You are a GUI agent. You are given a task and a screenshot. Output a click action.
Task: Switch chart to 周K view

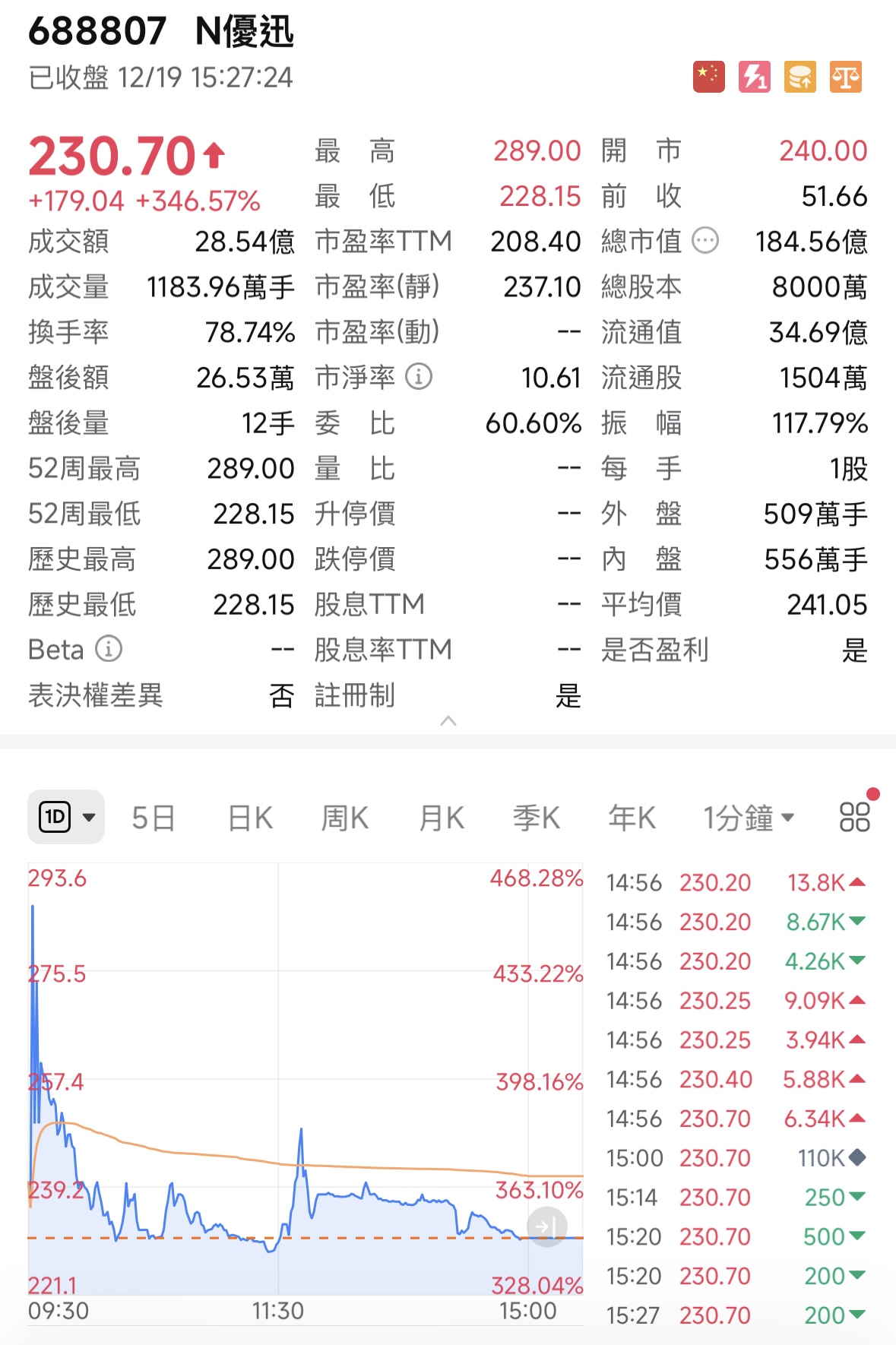coord(344,818)
